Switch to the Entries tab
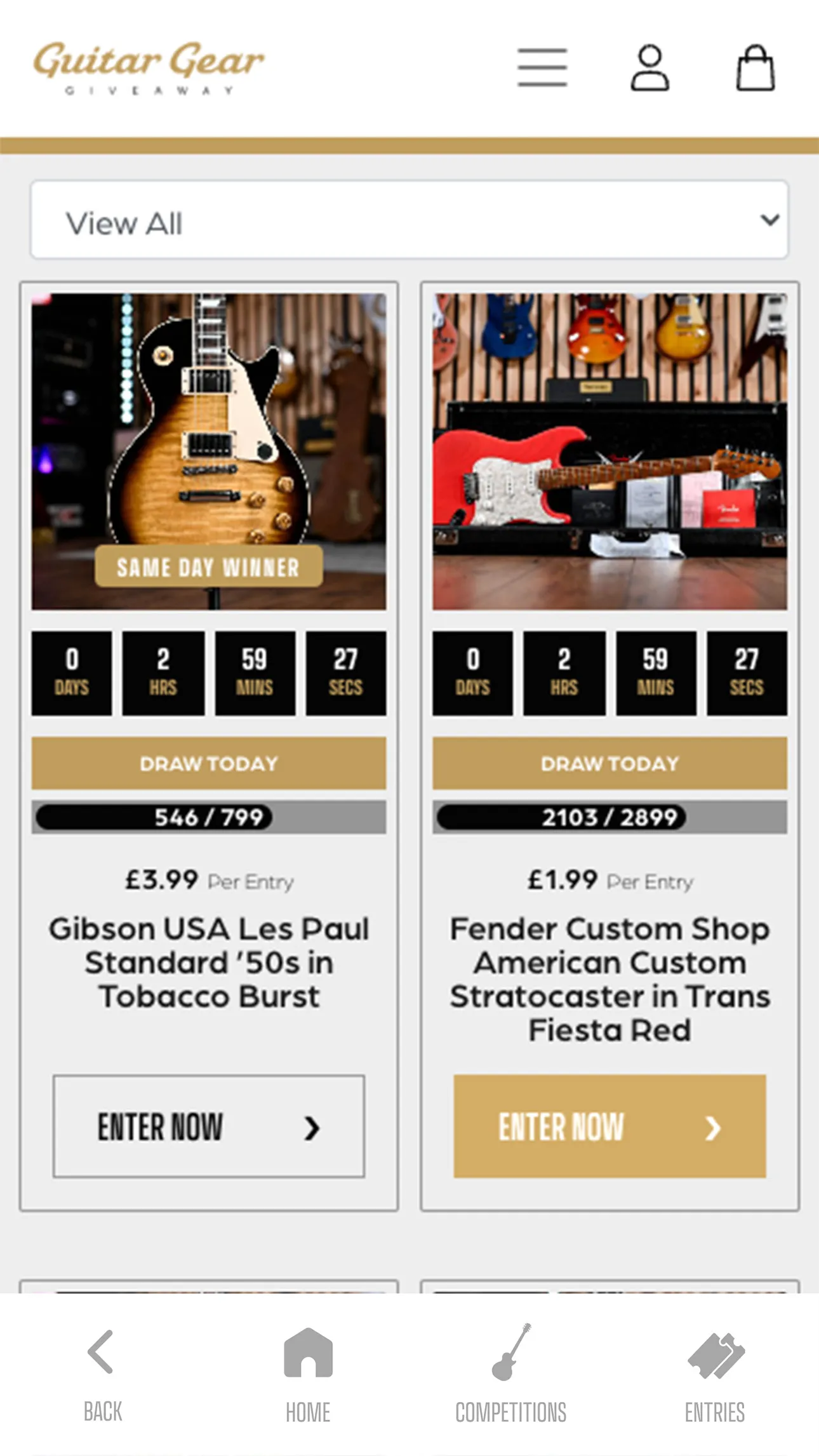819x1456 pixels. tap(715, 1374)
